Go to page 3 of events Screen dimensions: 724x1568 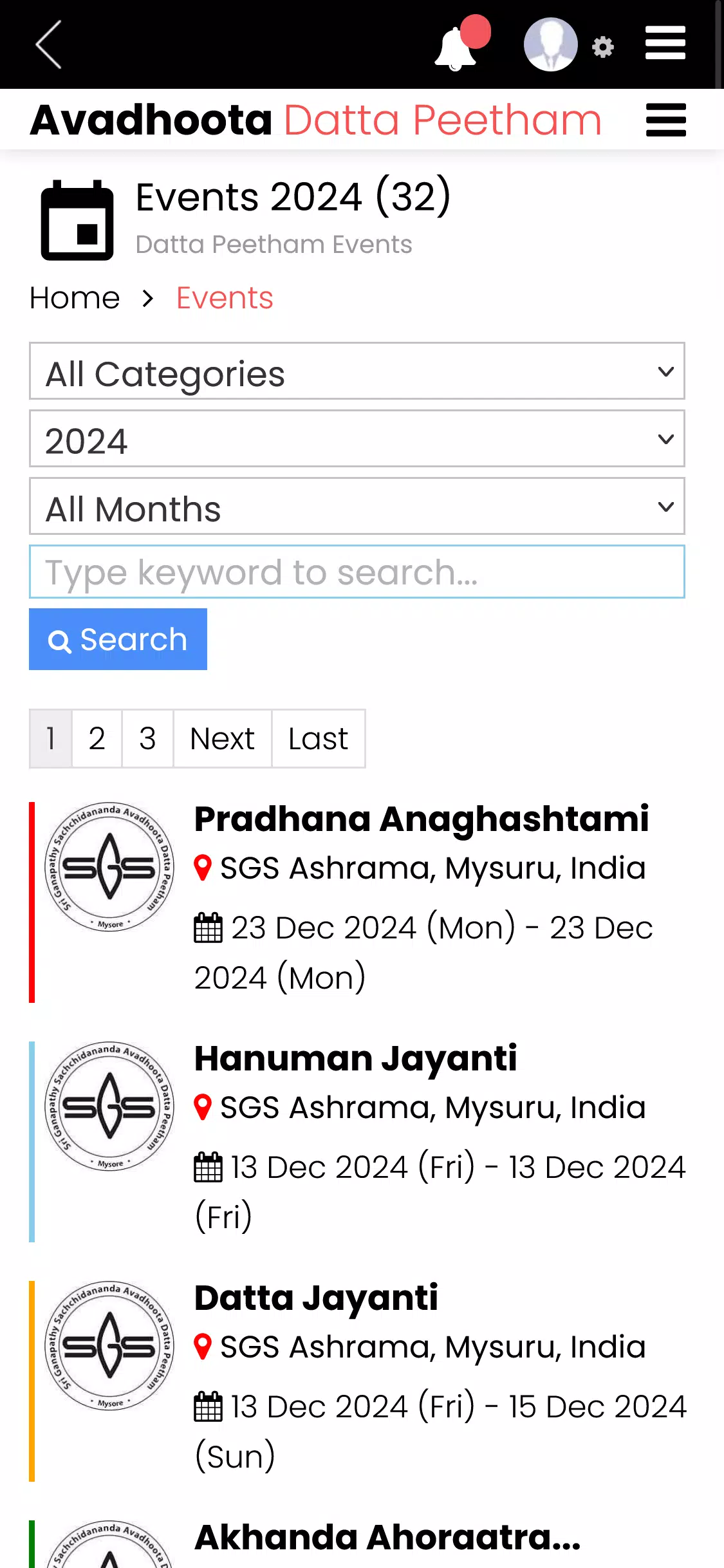(147, 739)
